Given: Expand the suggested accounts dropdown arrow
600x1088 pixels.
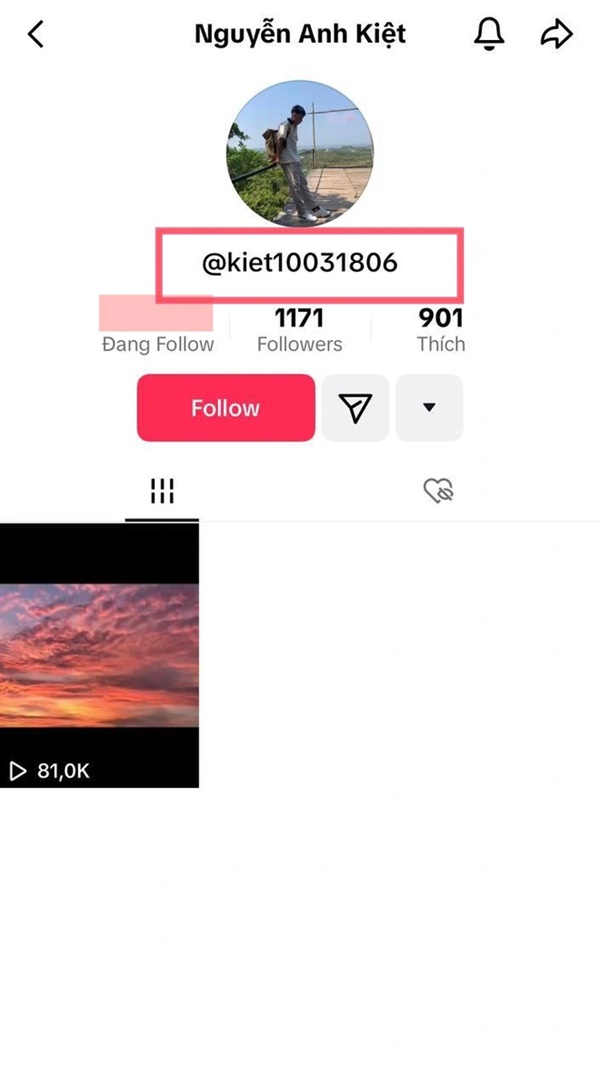Looking at the screenshot, I should coord(429,408).
